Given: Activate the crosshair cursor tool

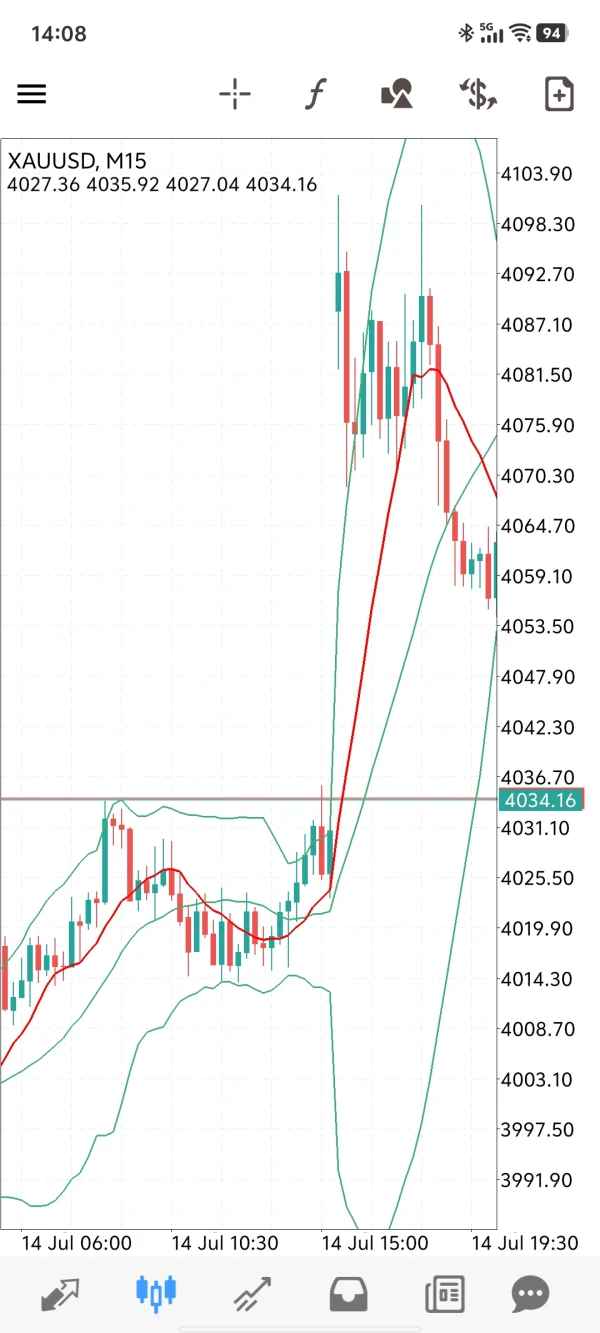Looking at the screenshot, I should [235, 95].
